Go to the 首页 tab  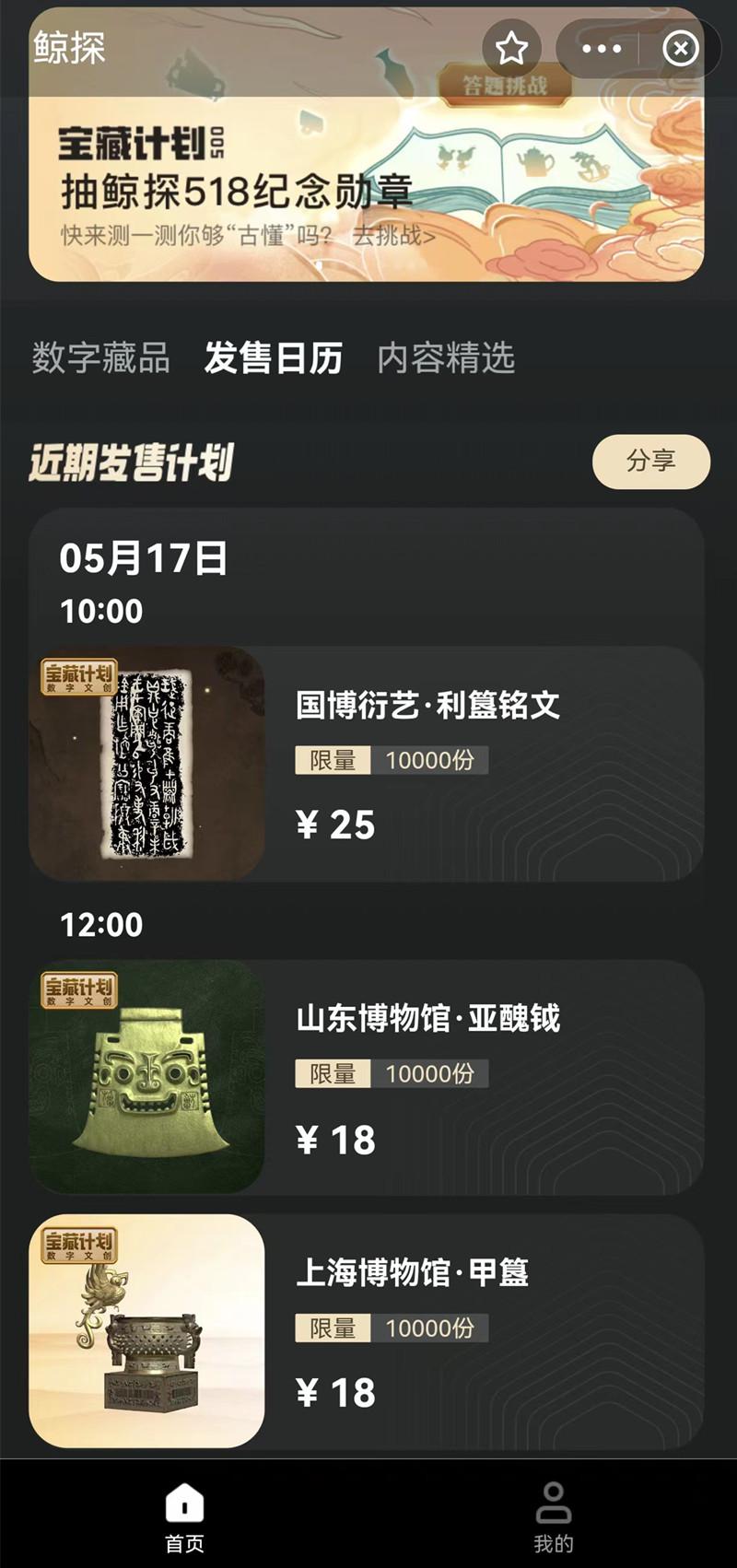coord(184,1515)
